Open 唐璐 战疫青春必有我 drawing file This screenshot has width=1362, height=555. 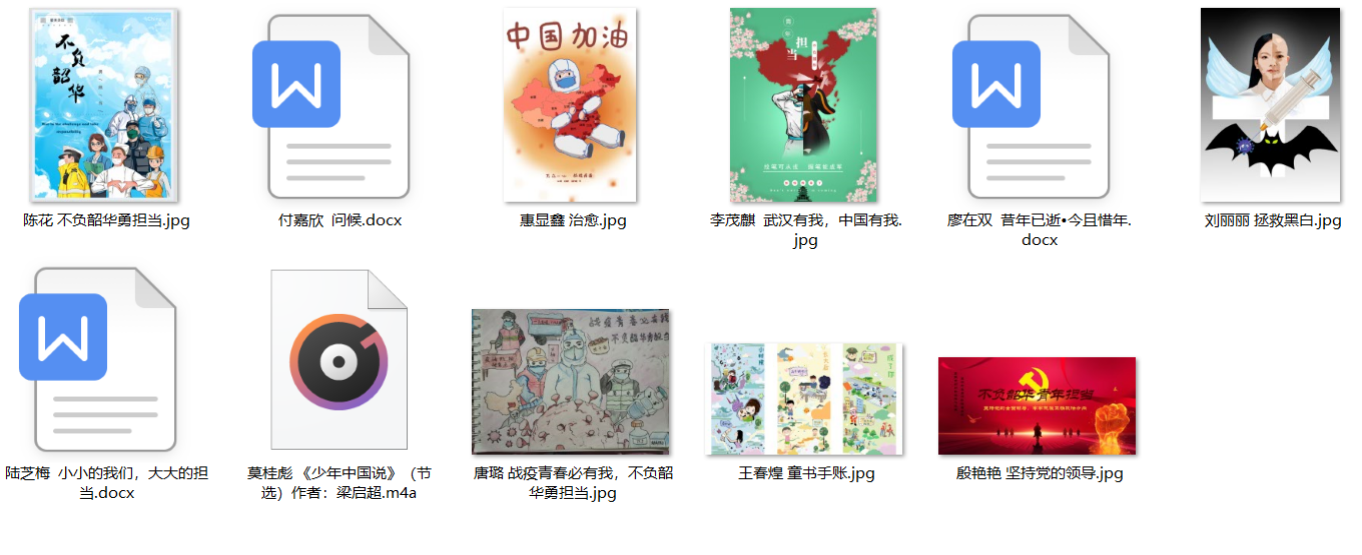point(571,382)
